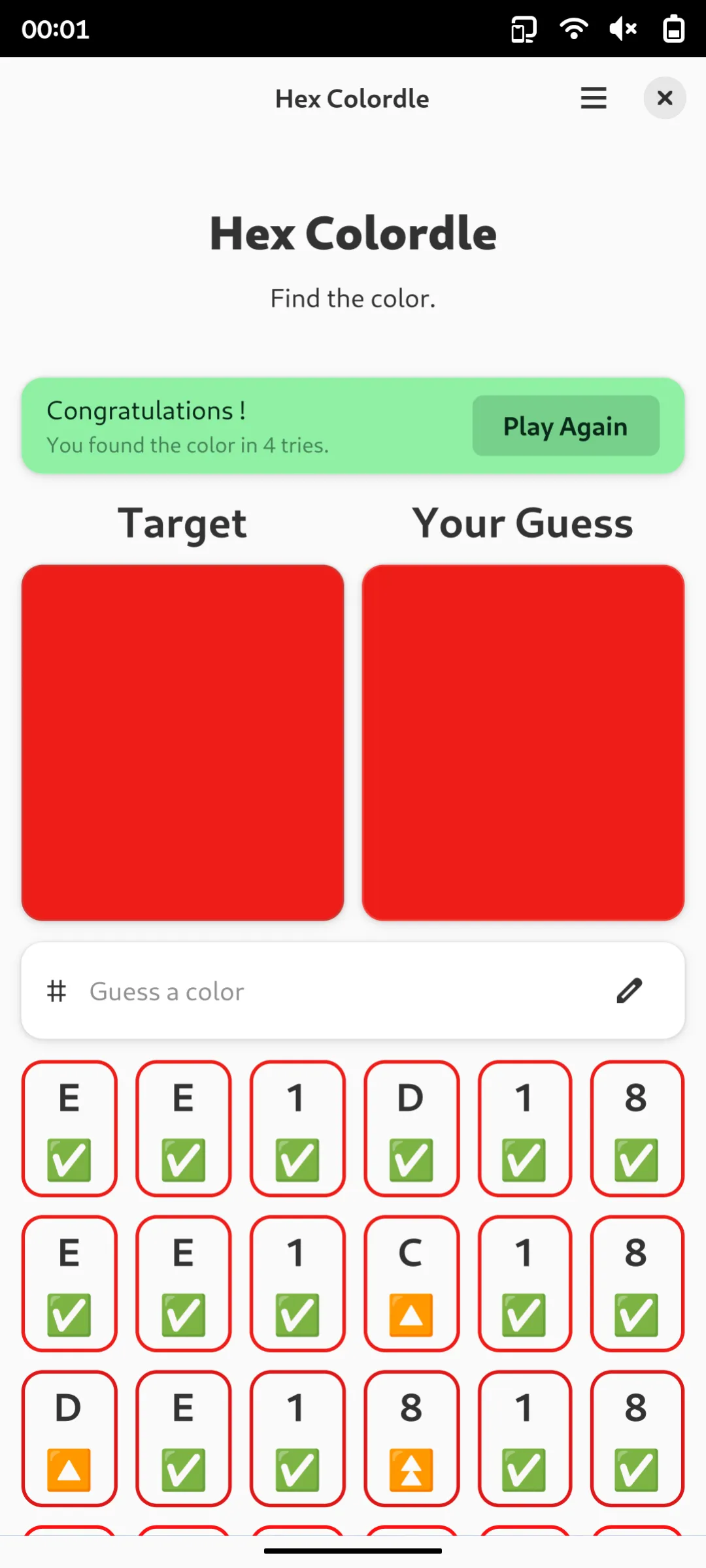Open the hamburger menu

coord(594,99)
